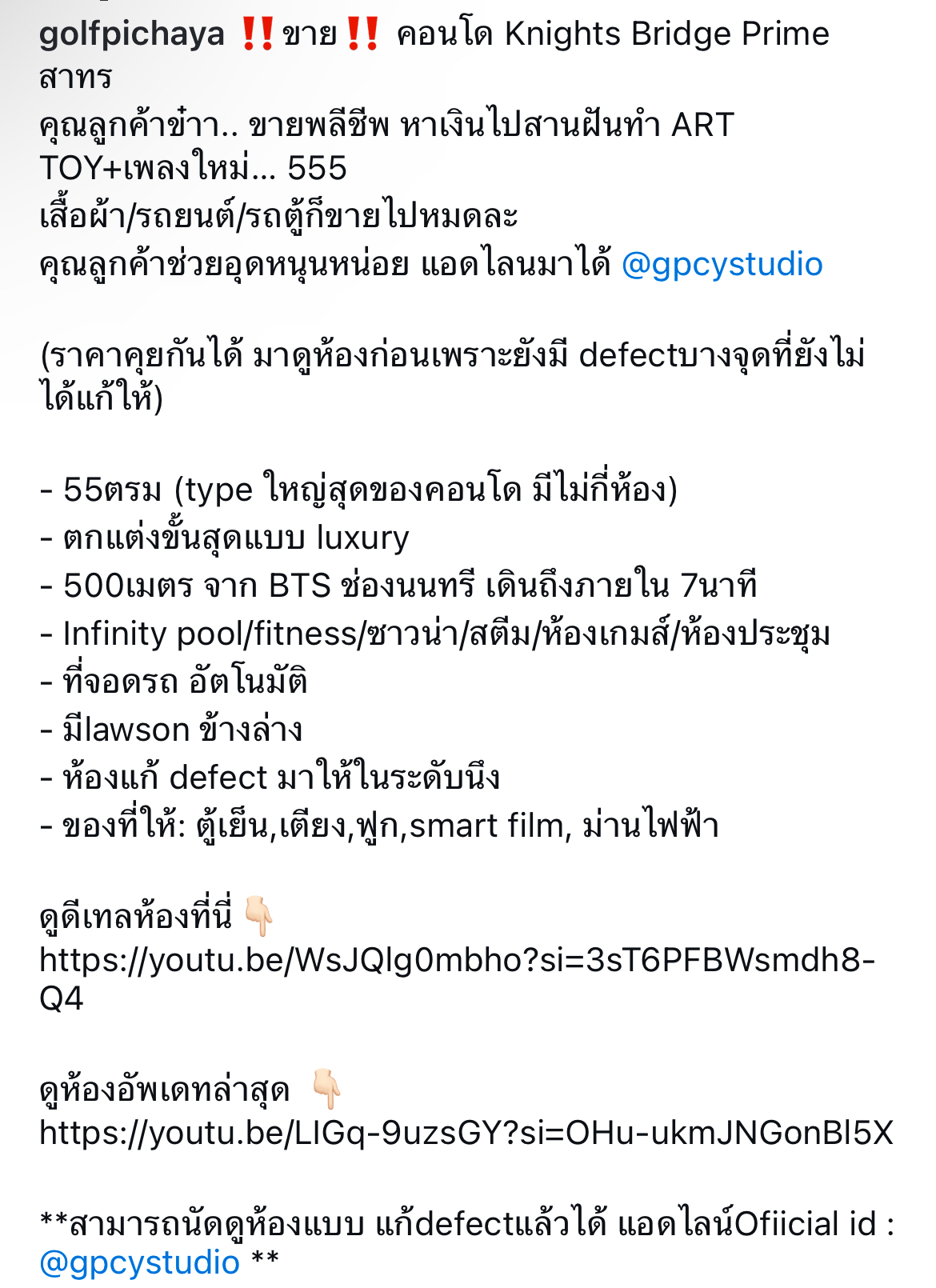This screenshot has width=936, height=1288.
Task: Open the @gpcystudio mention after แอดไลนมาได้
Action: [x=722, y=264]
